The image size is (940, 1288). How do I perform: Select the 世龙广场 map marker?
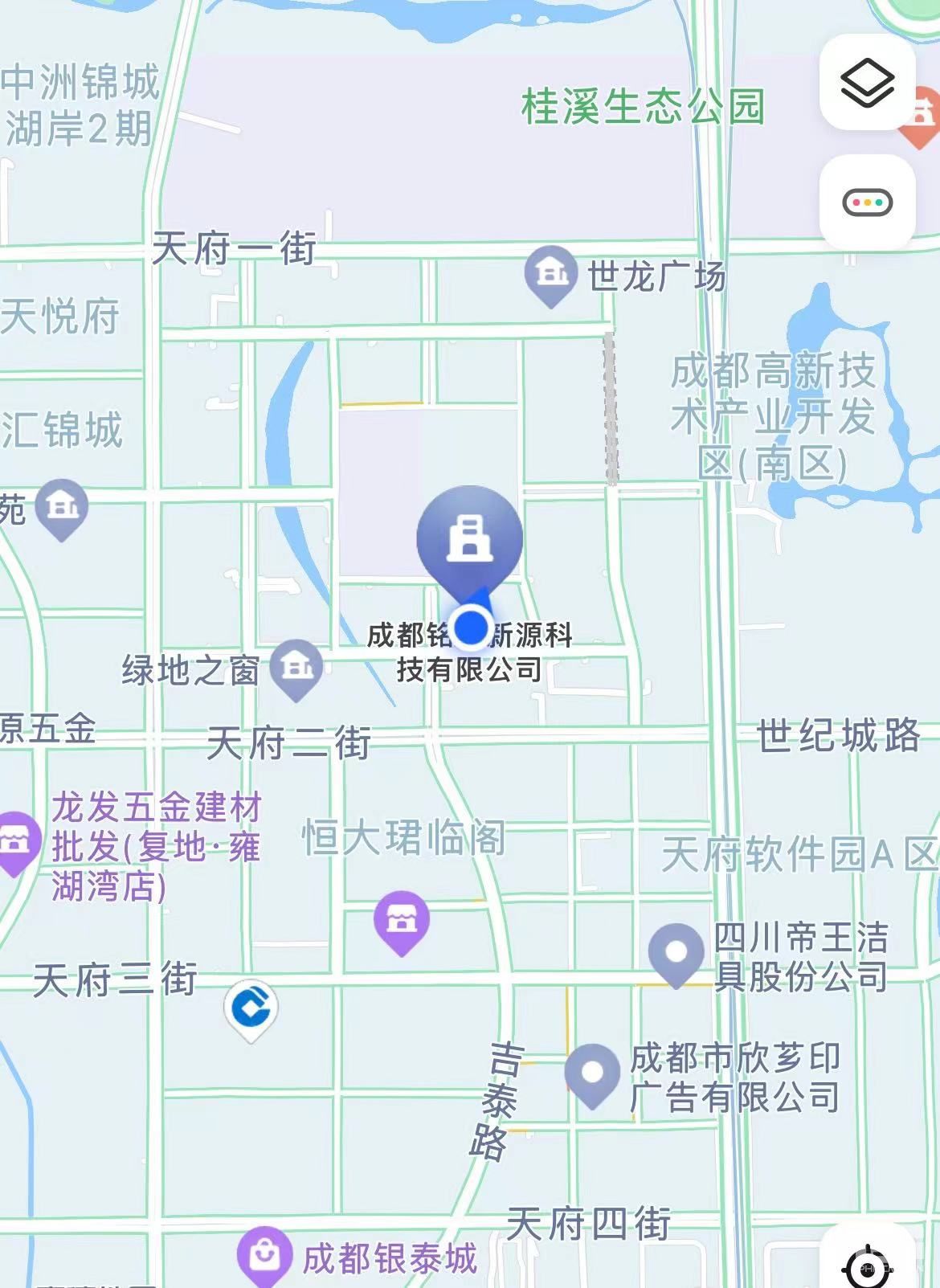551,274
